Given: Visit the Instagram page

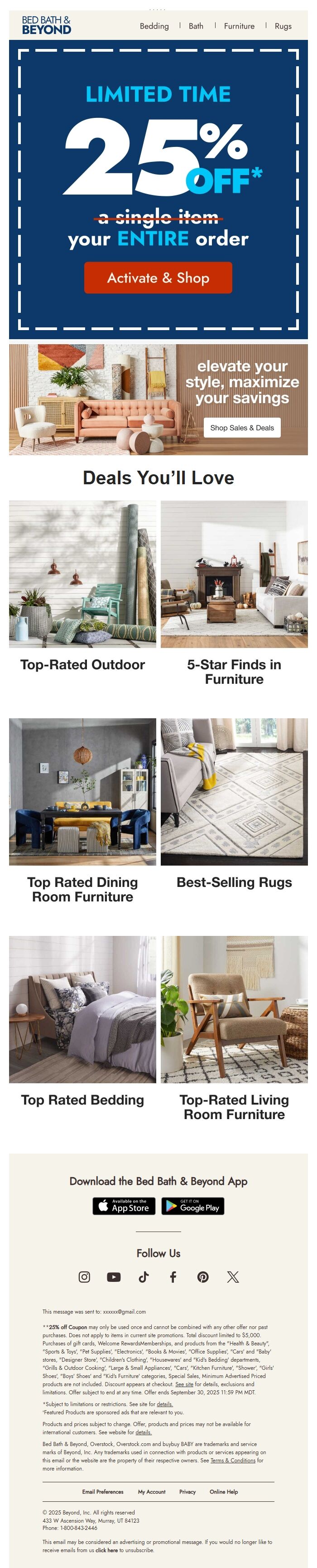Looking at the screenshot, I should tap(85, 1277).
